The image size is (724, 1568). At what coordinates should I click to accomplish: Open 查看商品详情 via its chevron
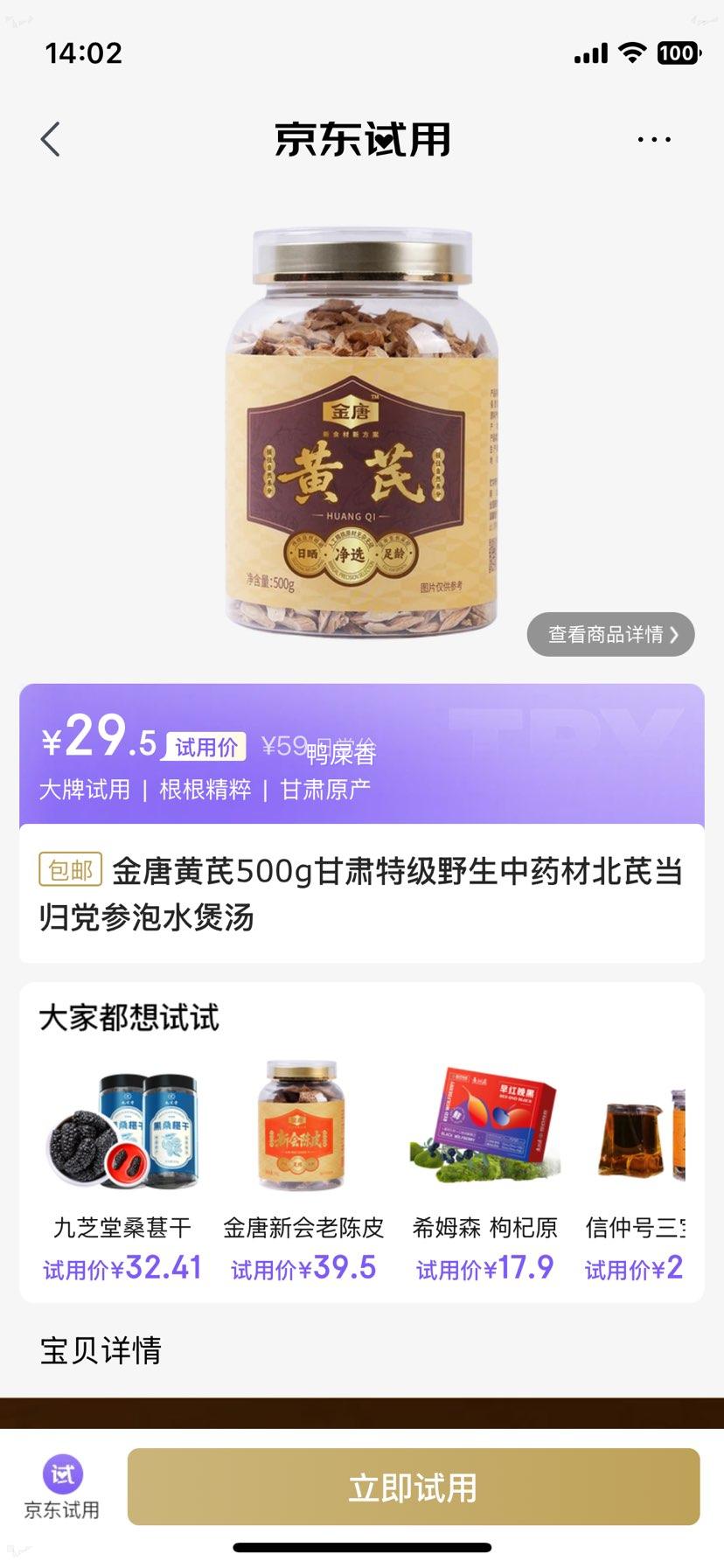pyautogui.click(x=609, y=635)
